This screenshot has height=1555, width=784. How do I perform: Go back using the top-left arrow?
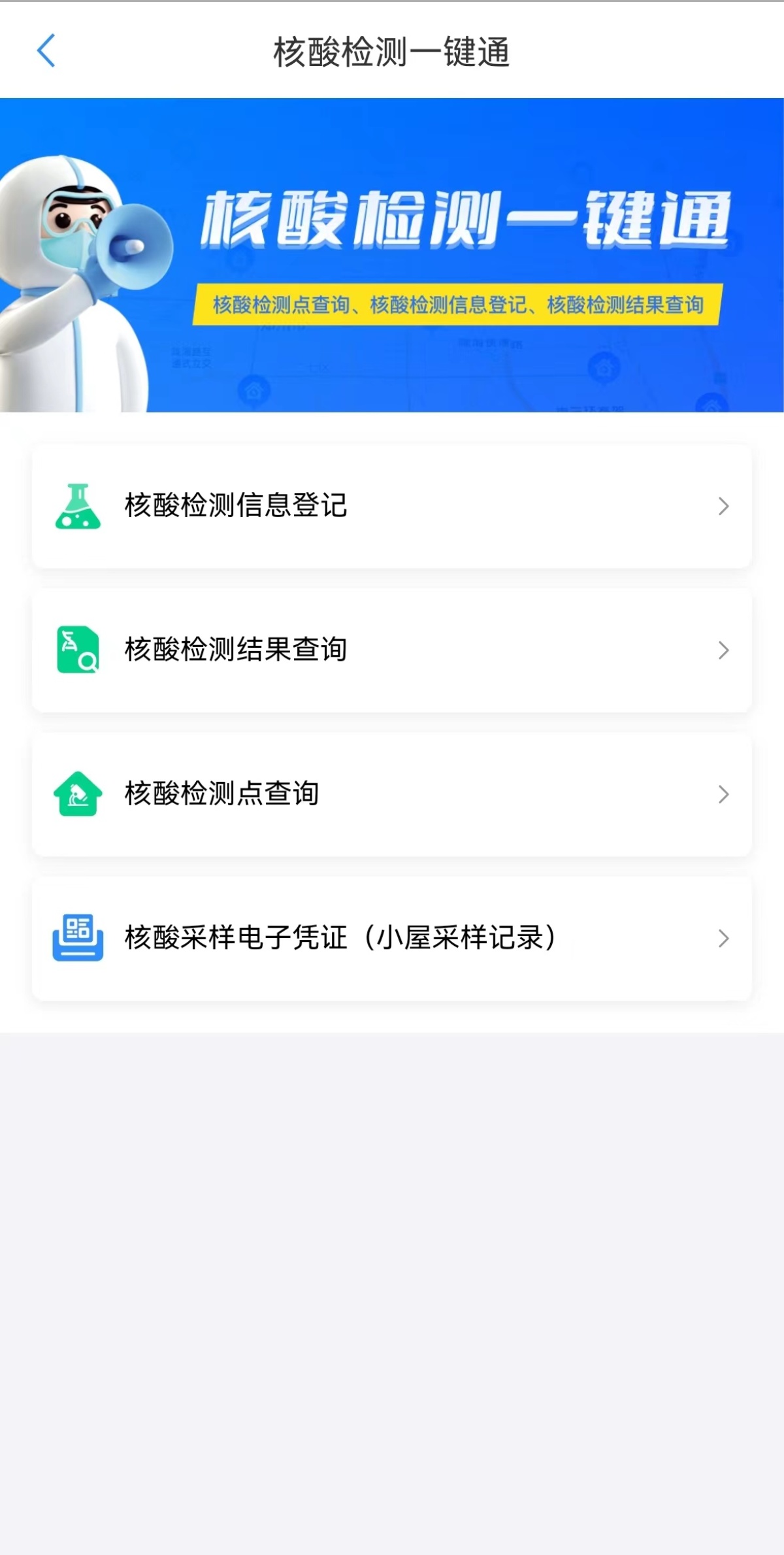(x=46, y=51)
